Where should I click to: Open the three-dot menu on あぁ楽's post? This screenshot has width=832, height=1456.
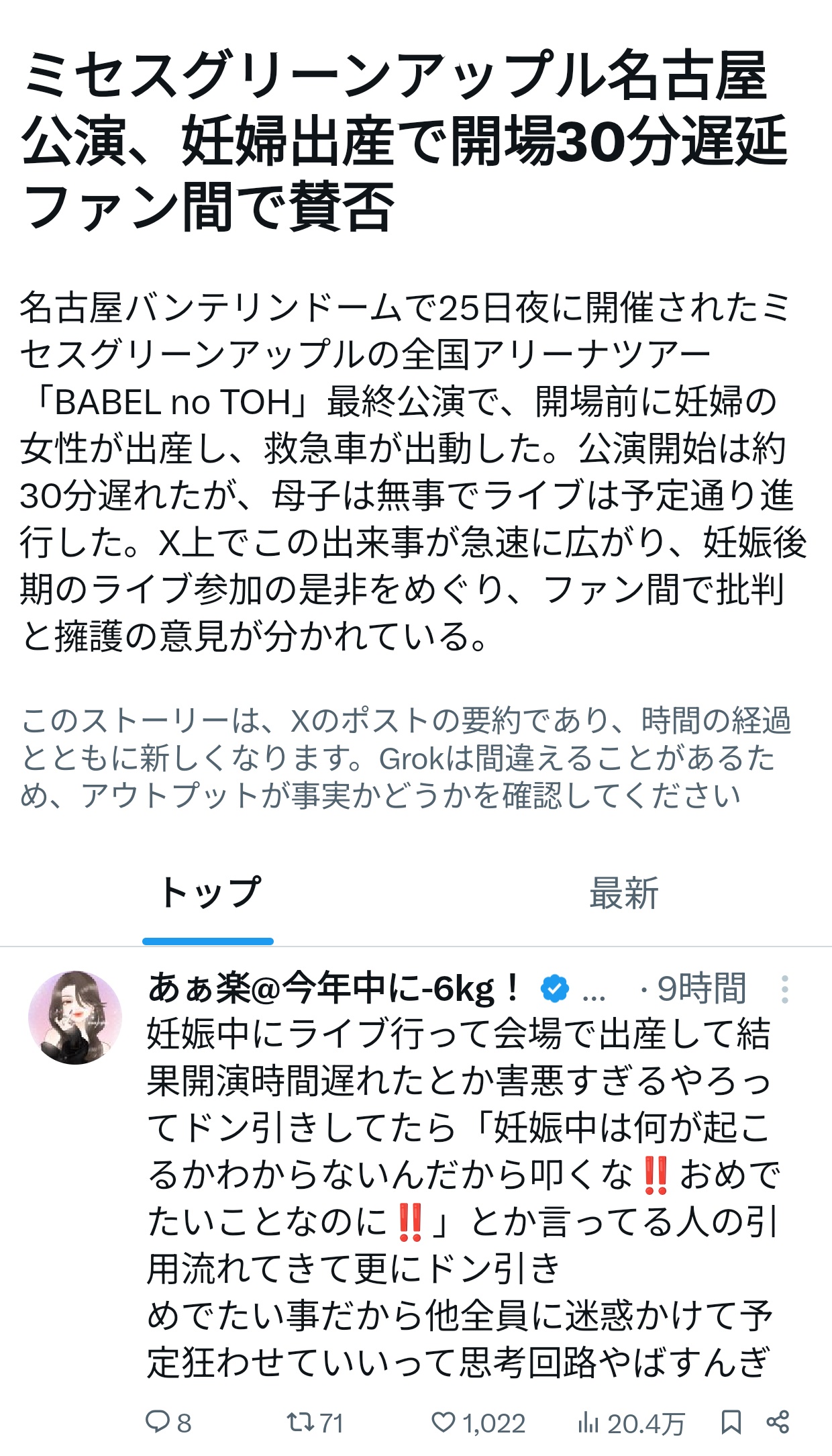[784, 989]
